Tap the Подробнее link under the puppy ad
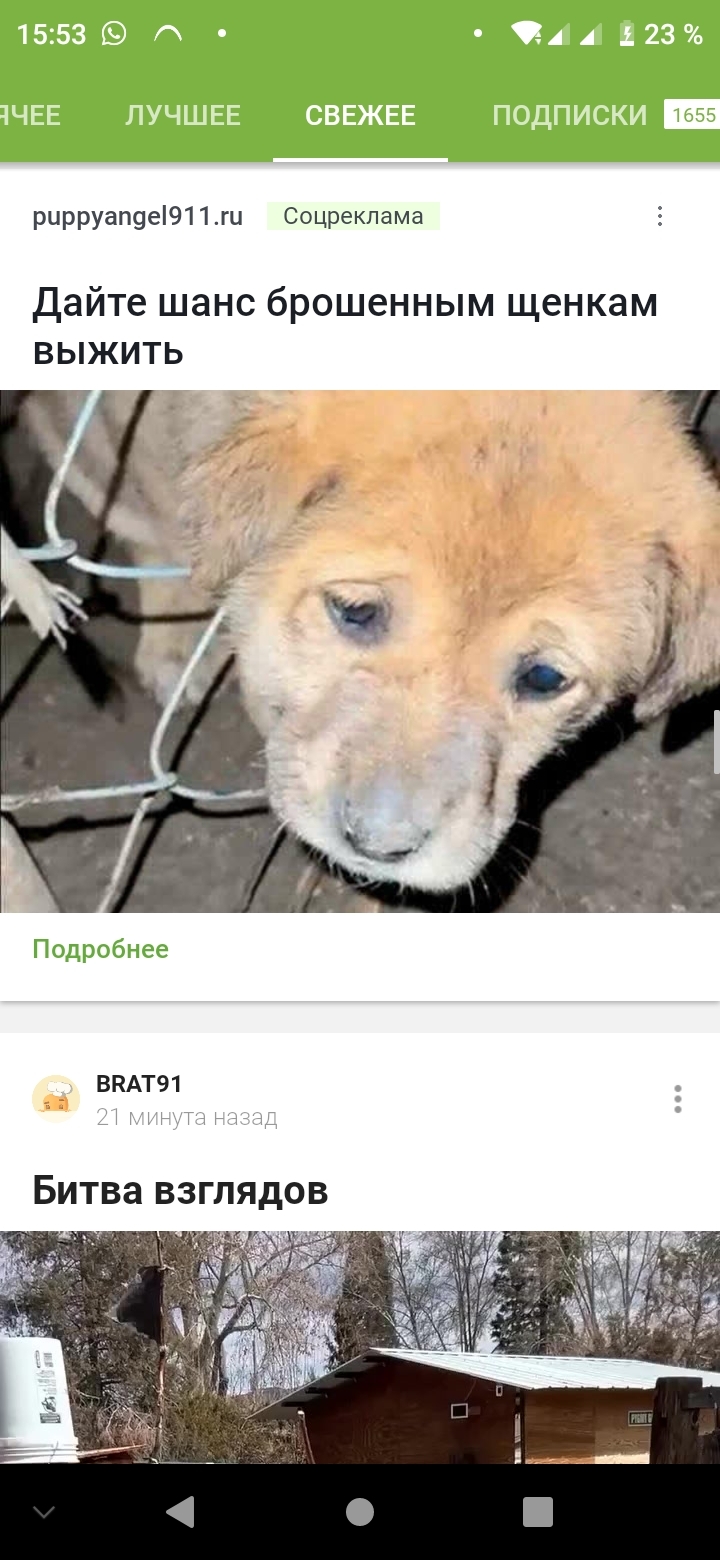Screen dimensions: 720x1560 (100, 949)
